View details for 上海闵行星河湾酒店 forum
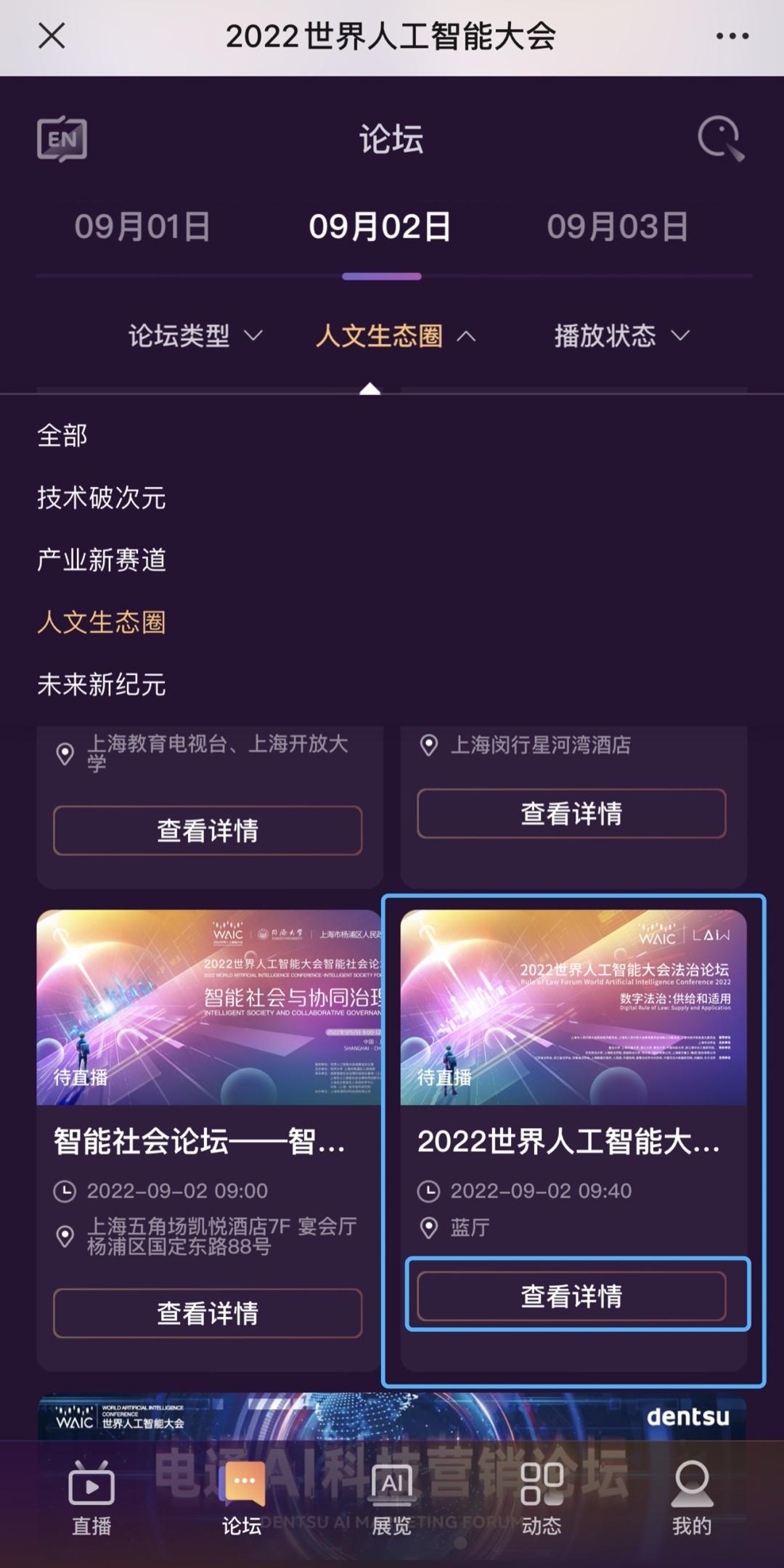 571,814
